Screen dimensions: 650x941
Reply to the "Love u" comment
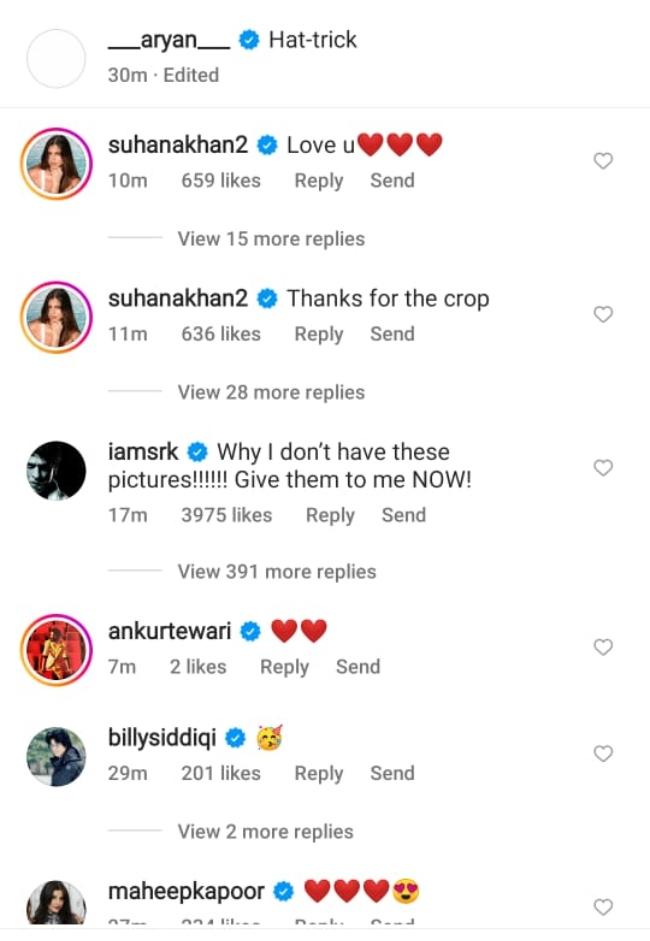coord(318,181)
